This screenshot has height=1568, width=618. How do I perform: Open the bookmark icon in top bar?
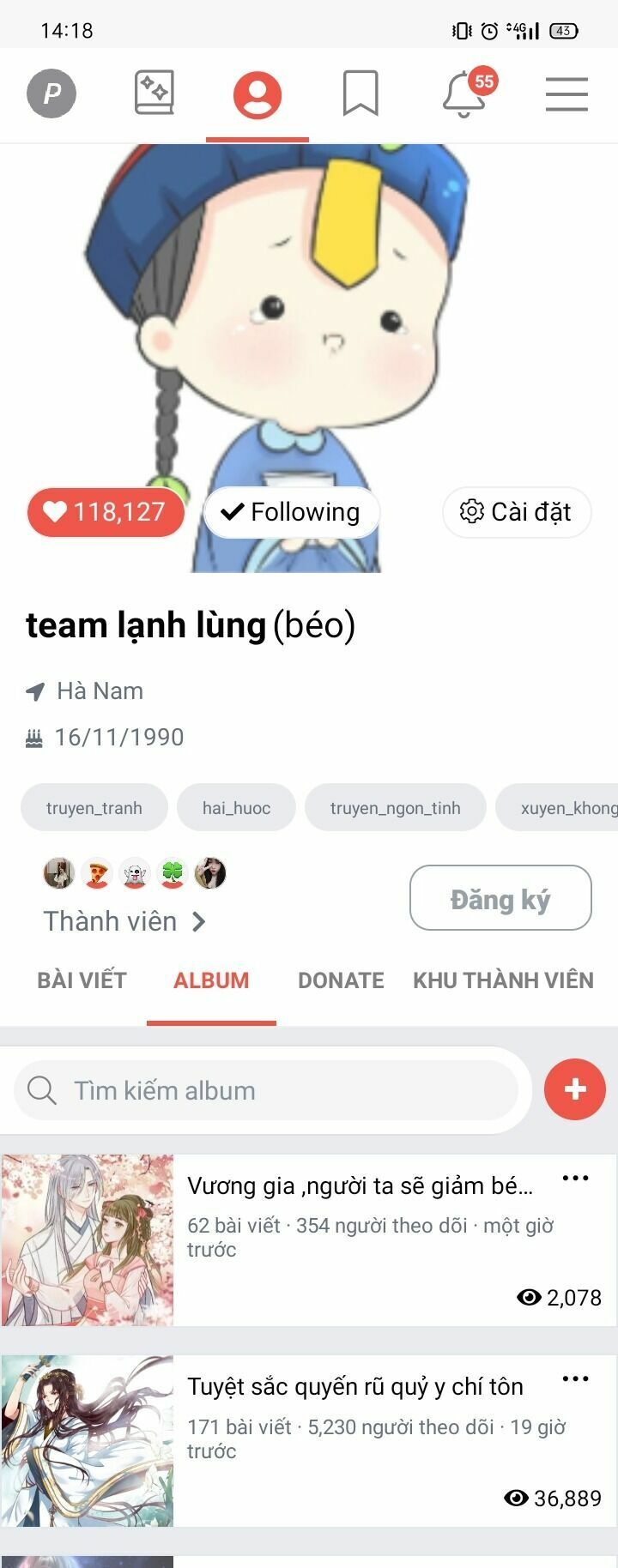point(360,94)
